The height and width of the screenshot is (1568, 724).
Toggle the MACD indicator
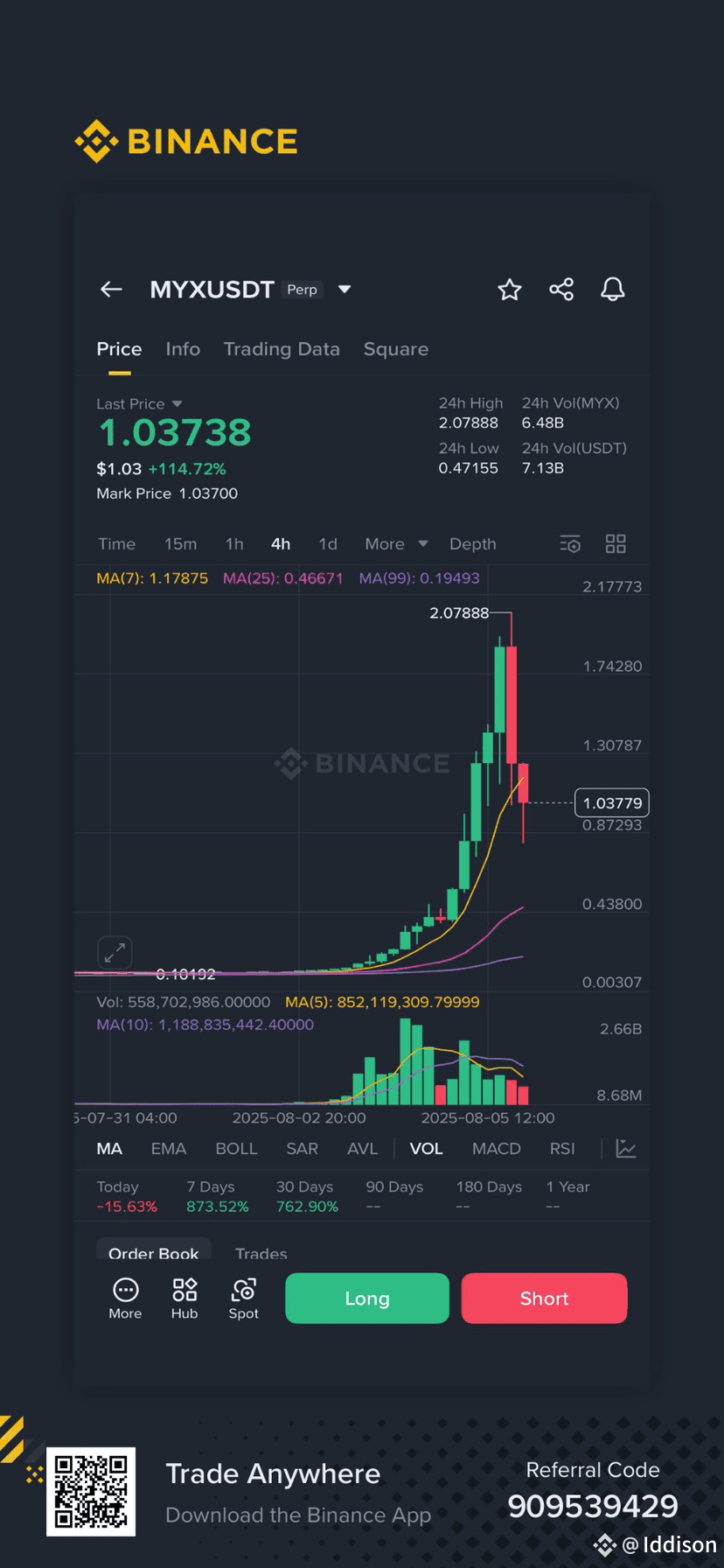(x=496, y=1148)
